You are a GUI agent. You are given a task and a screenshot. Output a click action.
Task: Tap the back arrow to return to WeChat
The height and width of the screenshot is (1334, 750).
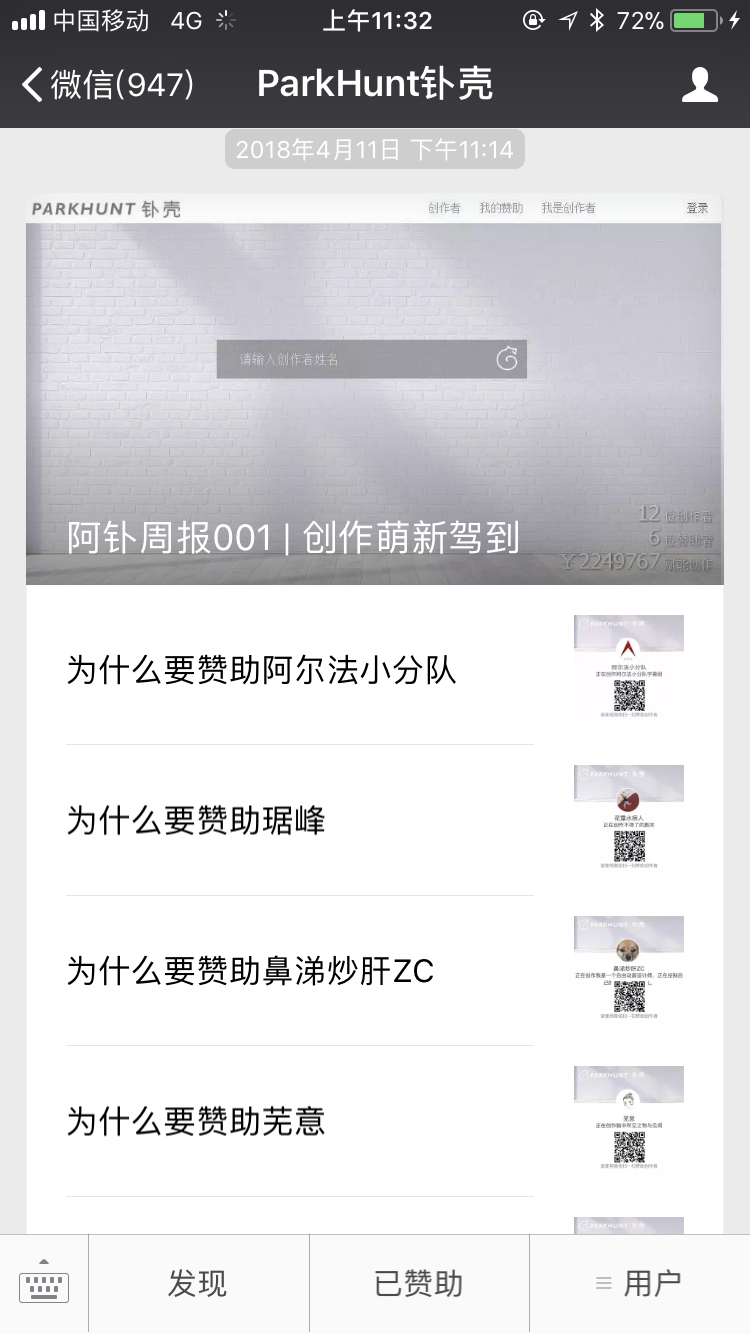point(32,84)
